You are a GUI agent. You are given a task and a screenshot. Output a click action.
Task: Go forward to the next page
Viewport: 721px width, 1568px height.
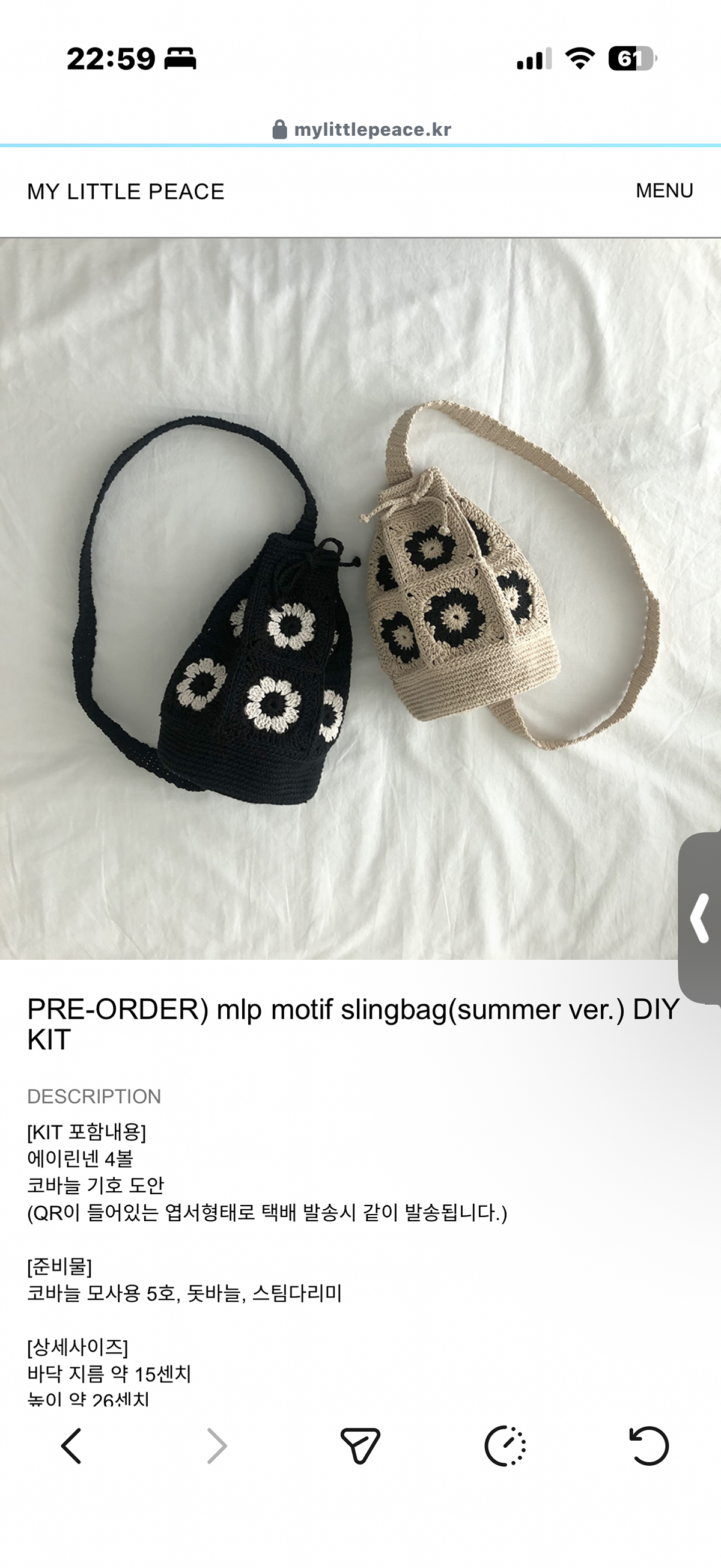216,1445
